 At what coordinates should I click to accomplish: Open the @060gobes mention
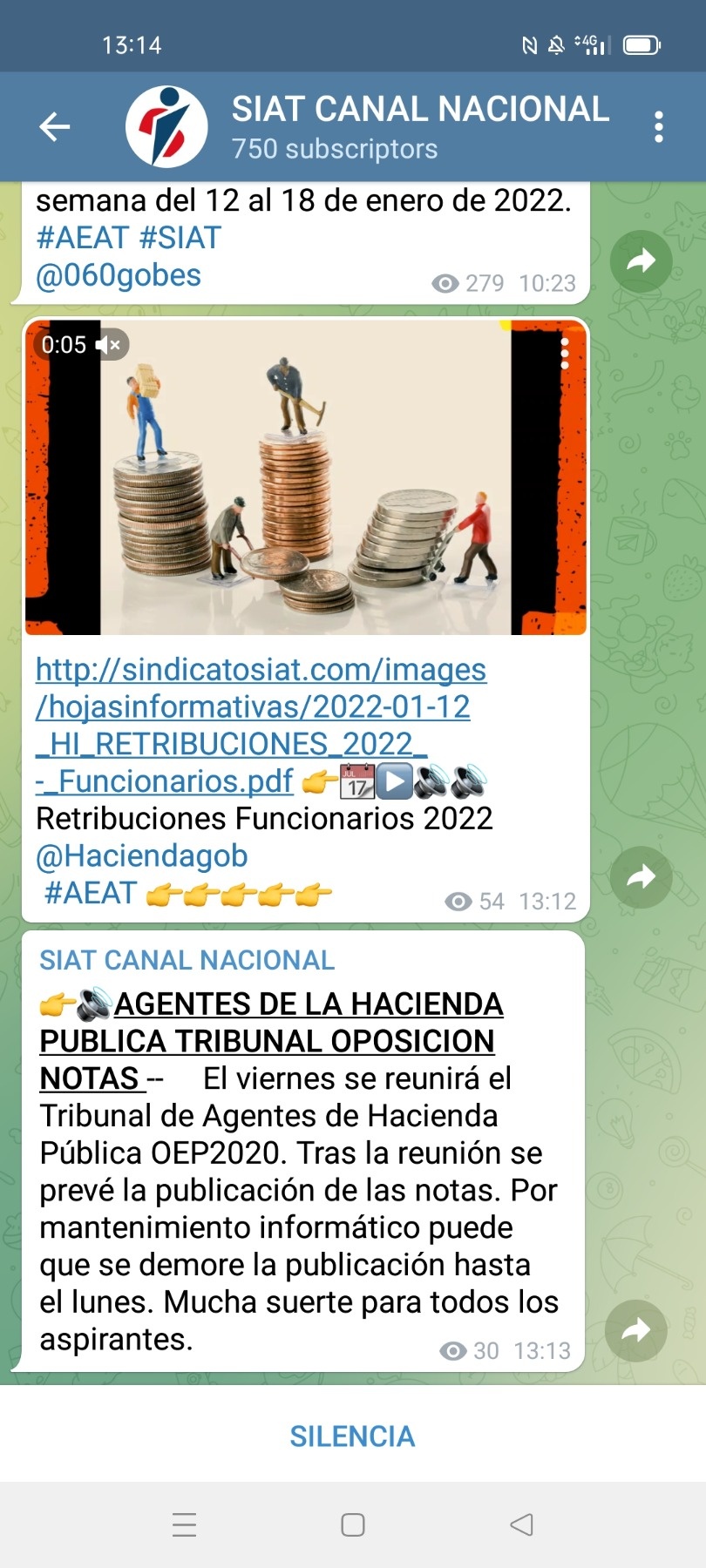pos(119,275)
